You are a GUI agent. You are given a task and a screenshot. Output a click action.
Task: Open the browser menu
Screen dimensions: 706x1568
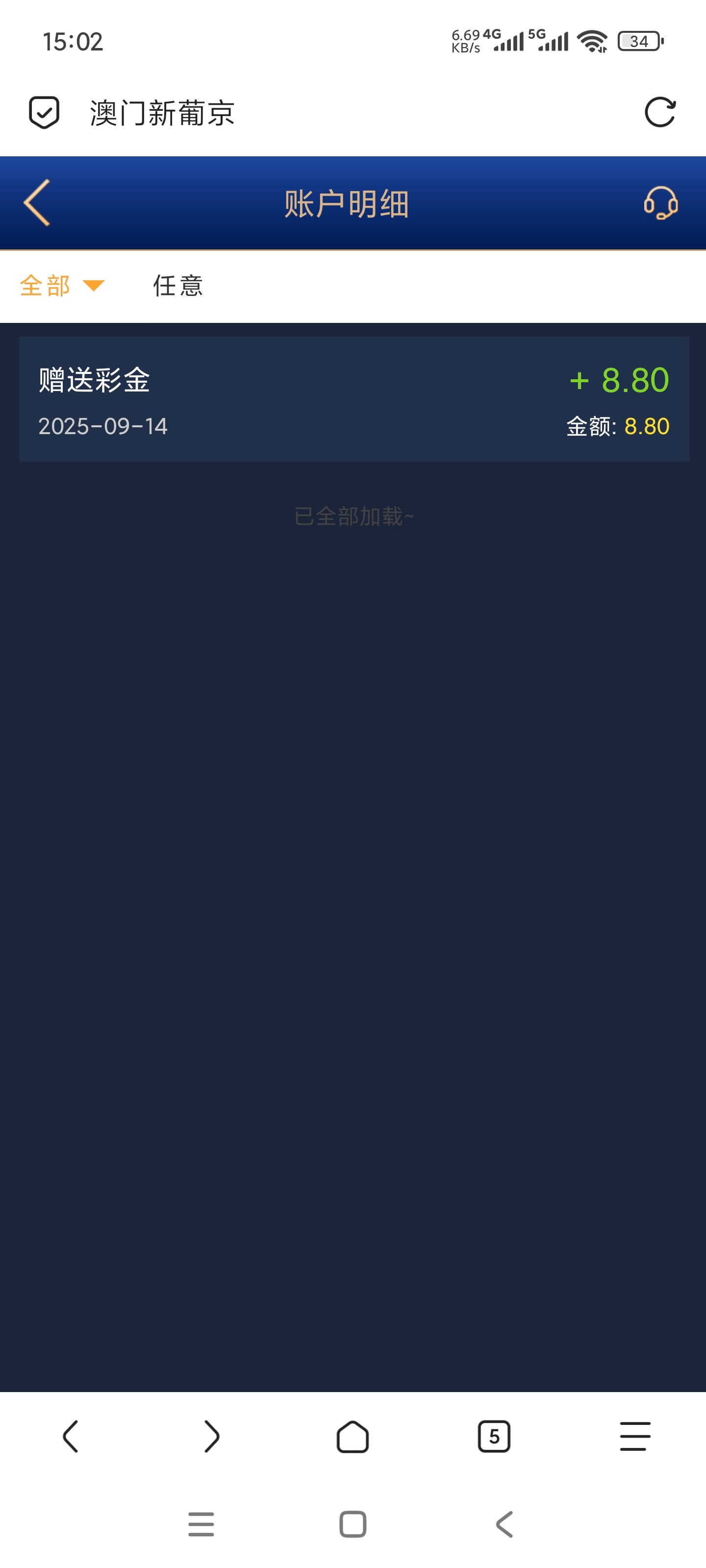coord(635,1437)
